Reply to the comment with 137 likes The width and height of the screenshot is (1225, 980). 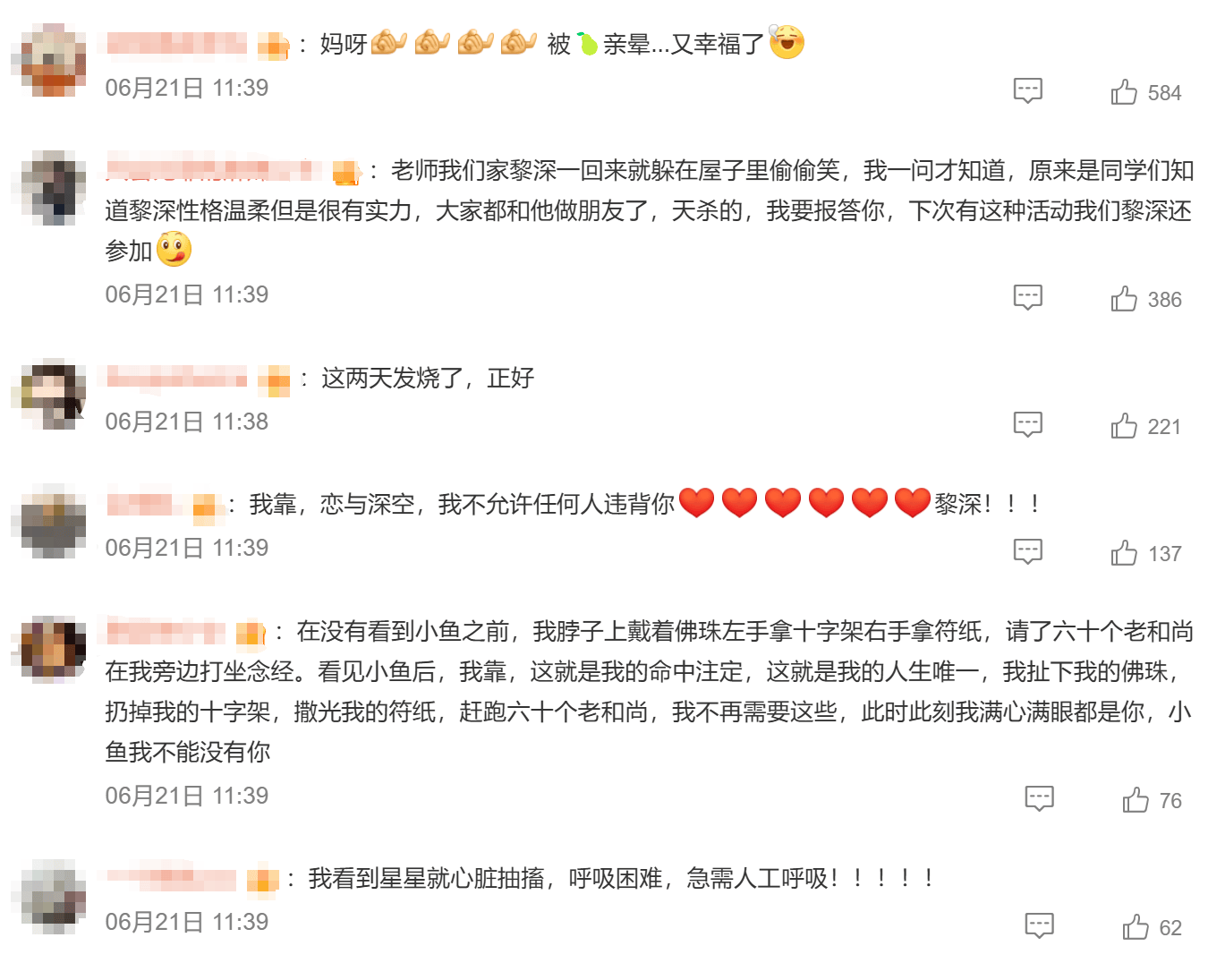point(1027,551)
